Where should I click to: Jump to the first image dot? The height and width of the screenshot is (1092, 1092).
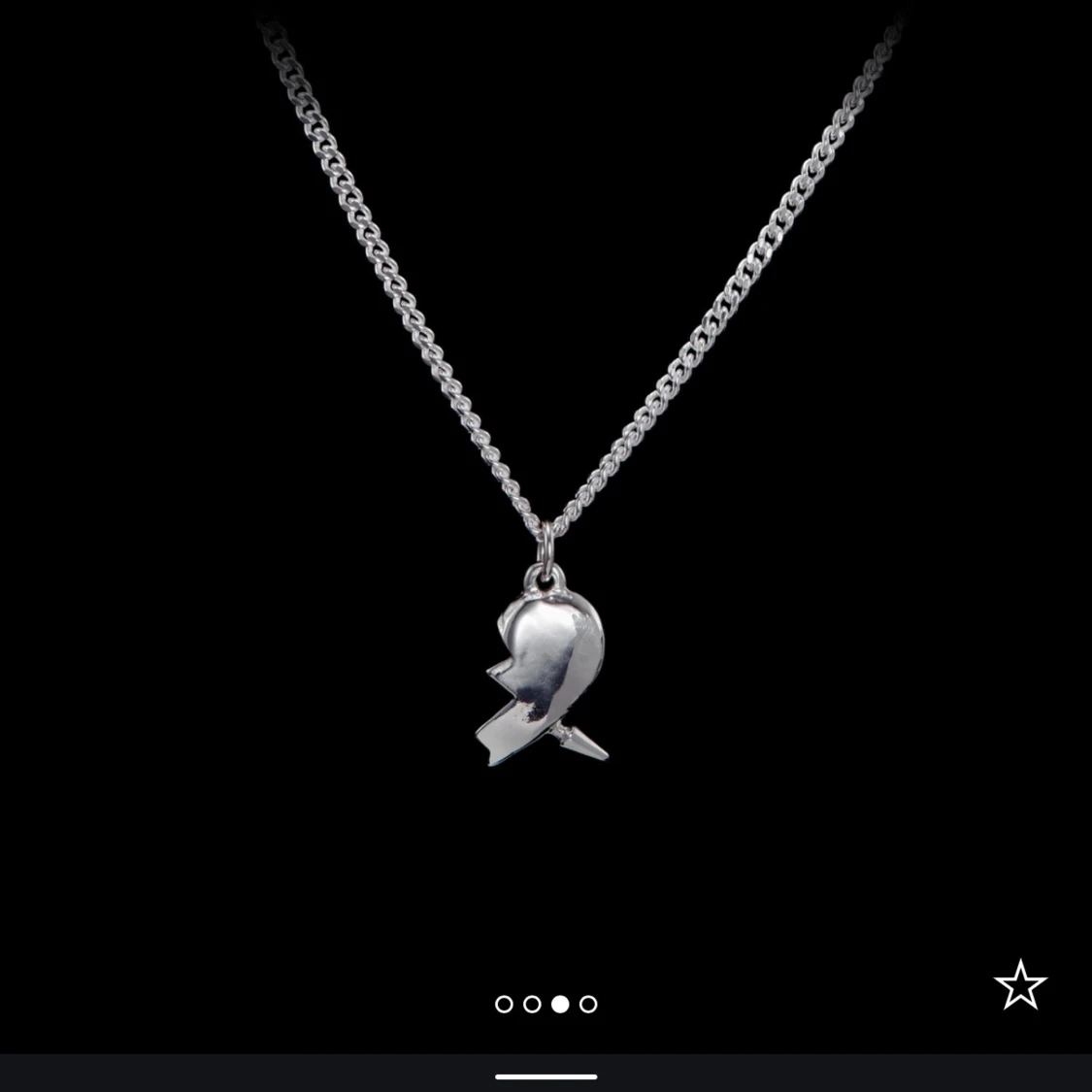[504, 1005]
